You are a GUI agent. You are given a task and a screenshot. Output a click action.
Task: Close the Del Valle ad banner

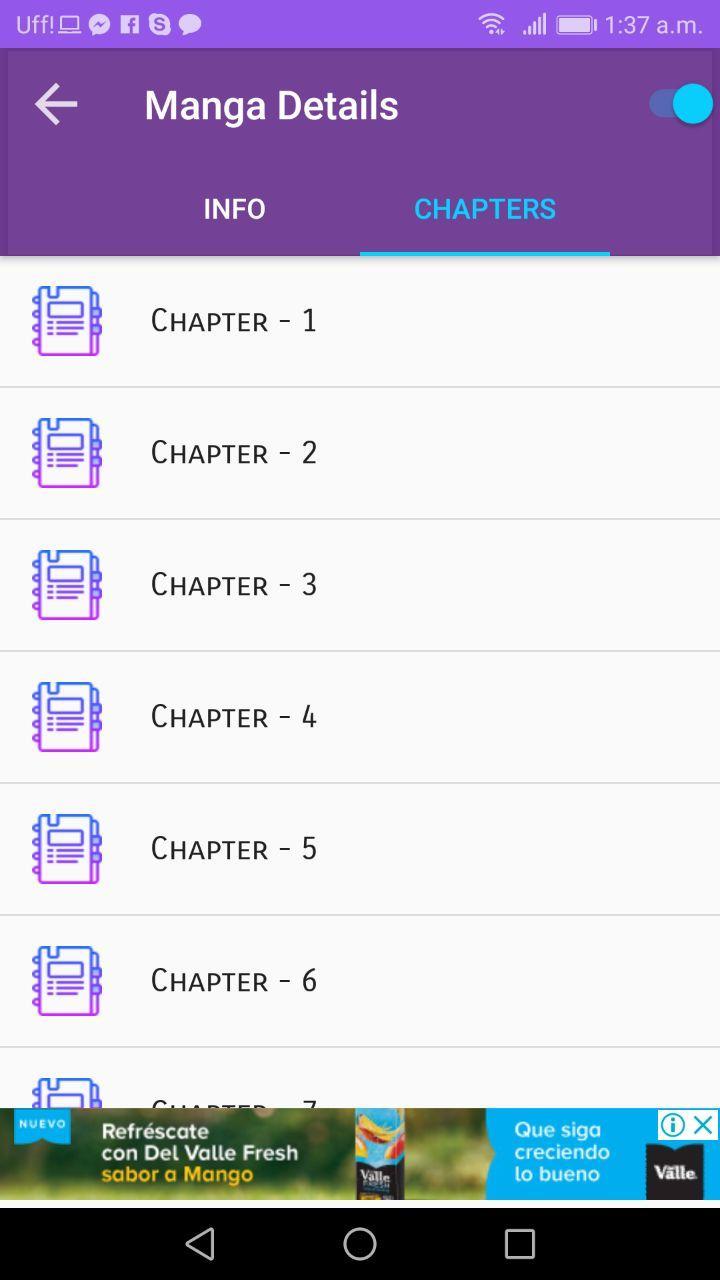click(x=704, y=1125)
